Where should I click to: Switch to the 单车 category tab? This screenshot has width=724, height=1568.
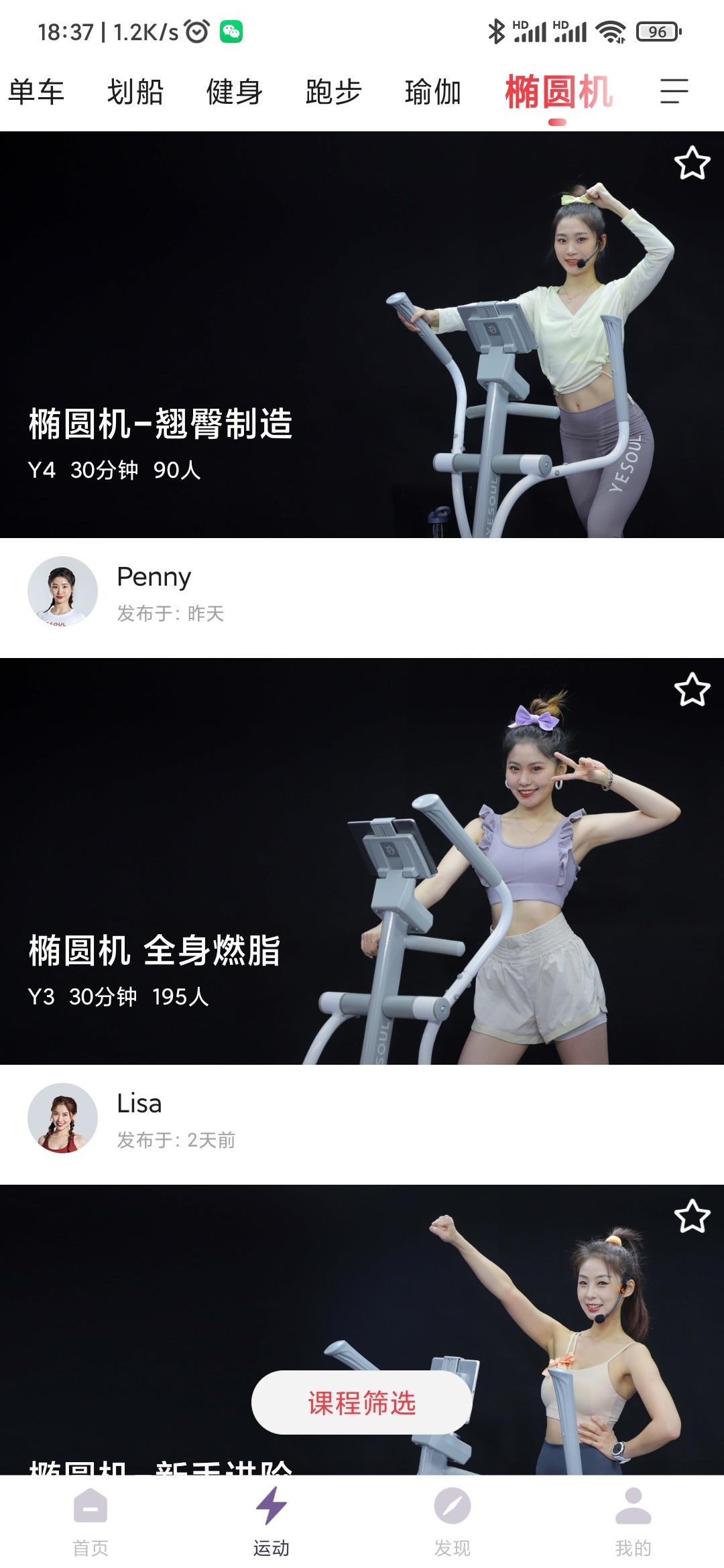point(36,92)
